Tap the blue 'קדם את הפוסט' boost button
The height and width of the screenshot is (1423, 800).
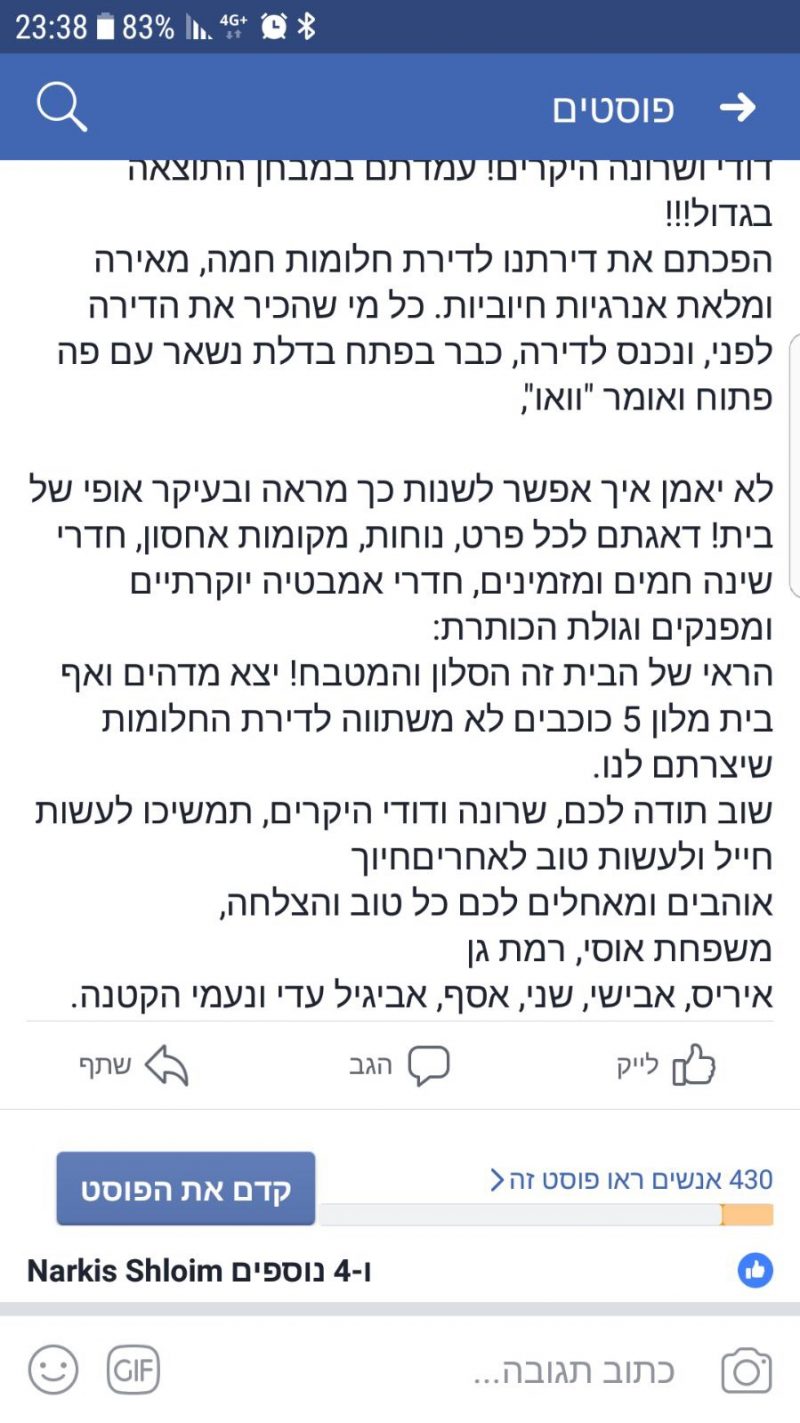(186, 1188)
